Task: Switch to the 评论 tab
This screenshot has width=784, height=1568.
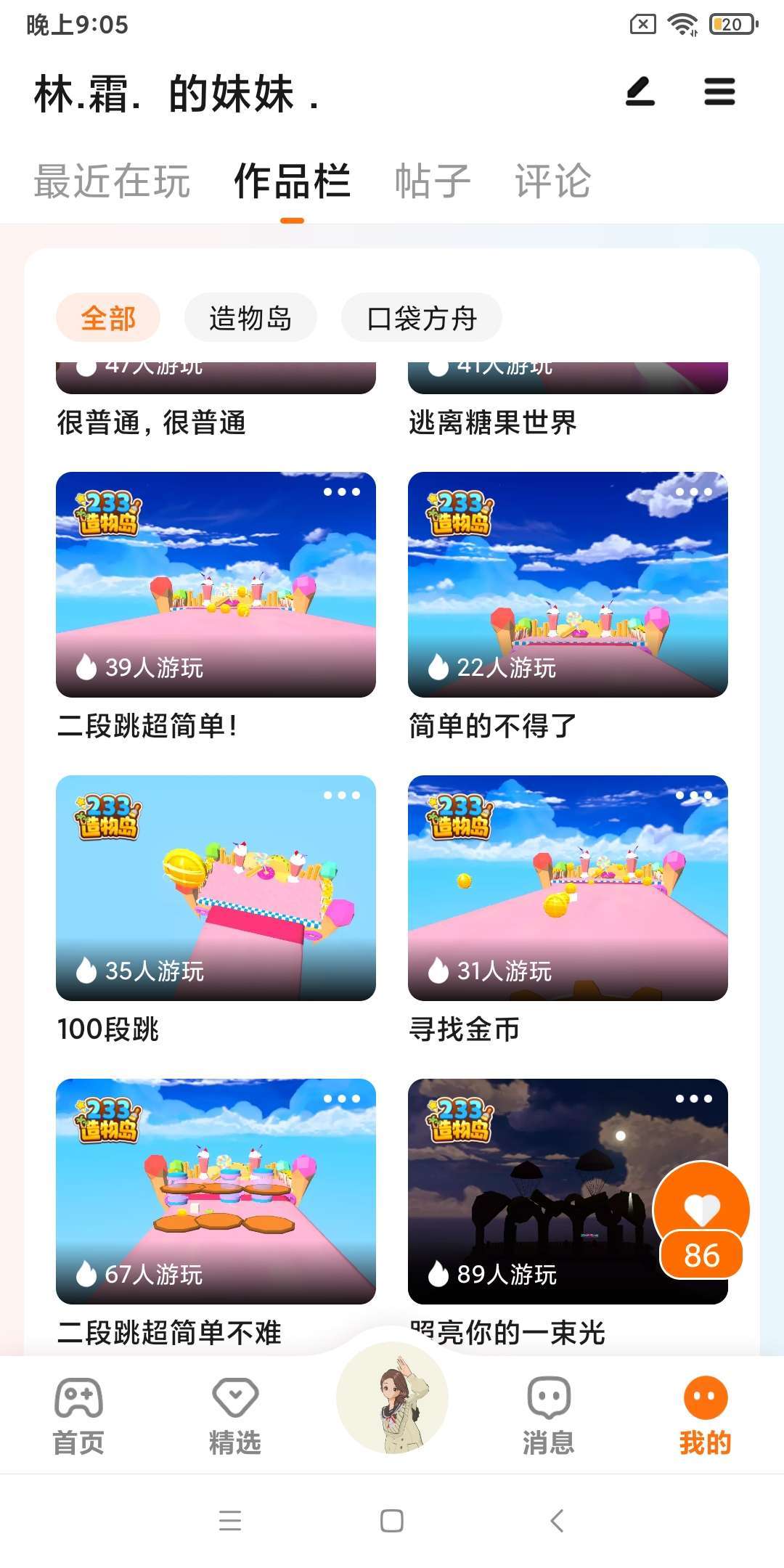Action: point(553,181)
